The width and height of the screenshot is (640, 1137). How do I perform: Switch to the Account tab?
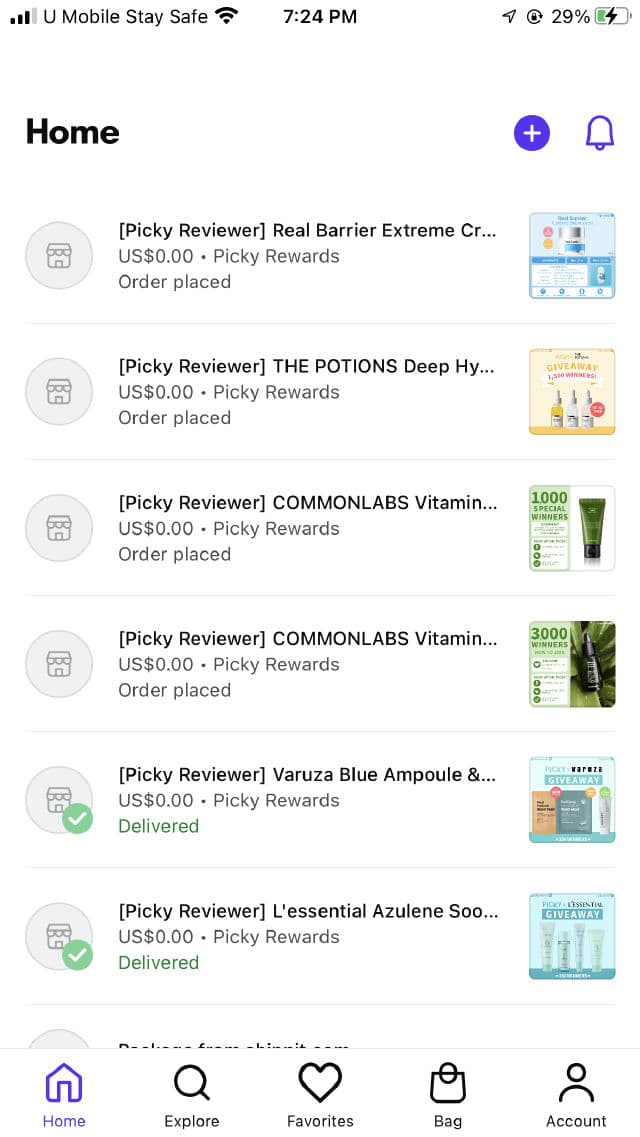576,1095
